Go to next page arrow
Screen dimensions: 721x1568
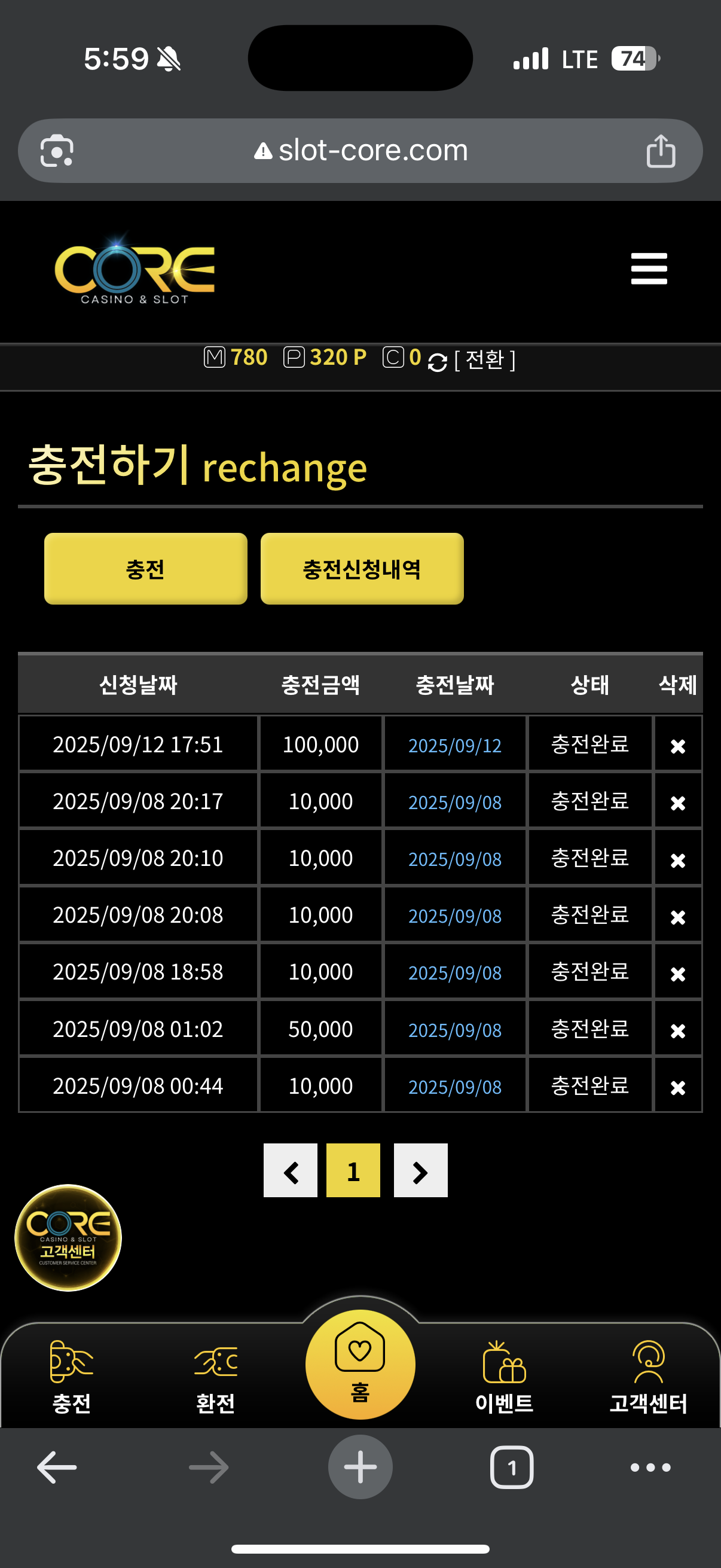420,1170
